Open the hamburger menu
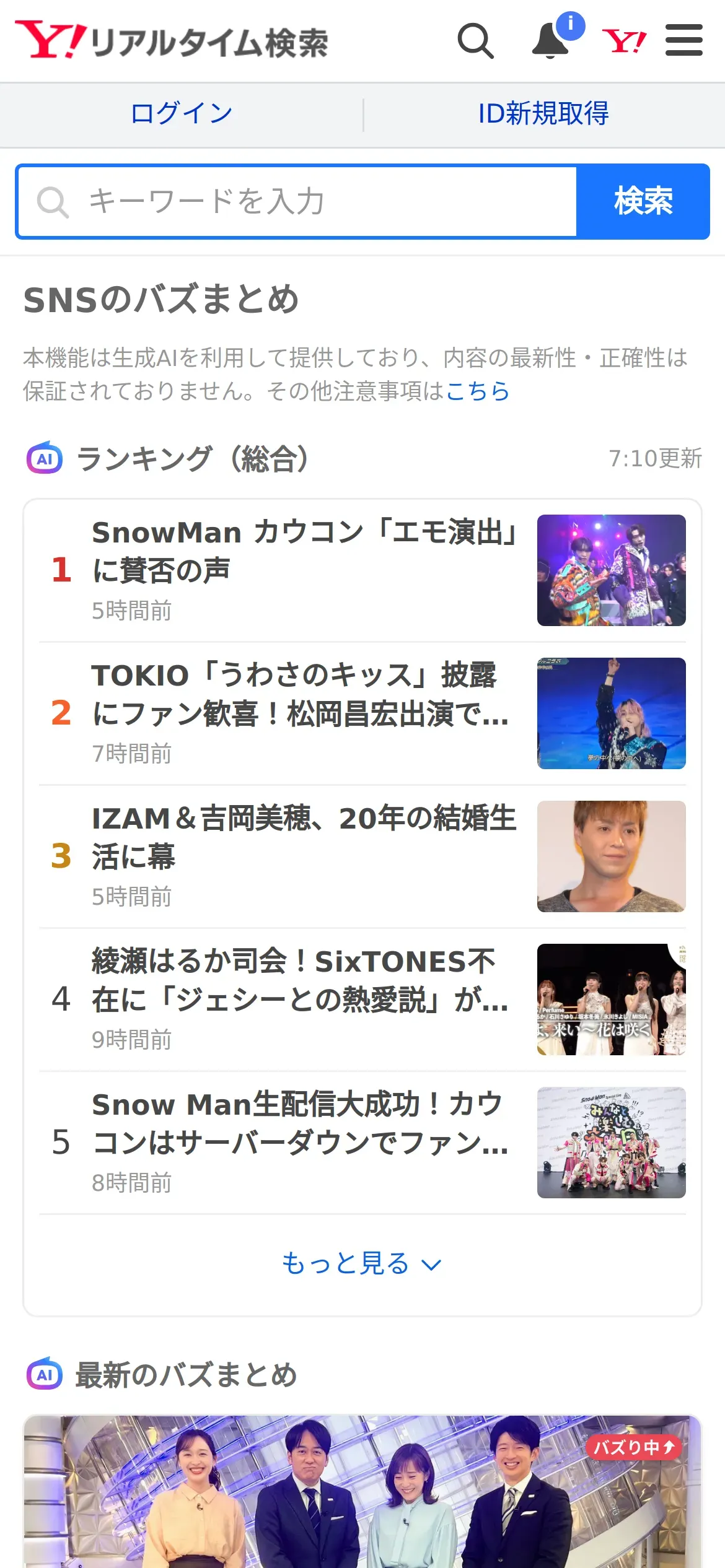The image size is (725, 1568). click(684, 40)
